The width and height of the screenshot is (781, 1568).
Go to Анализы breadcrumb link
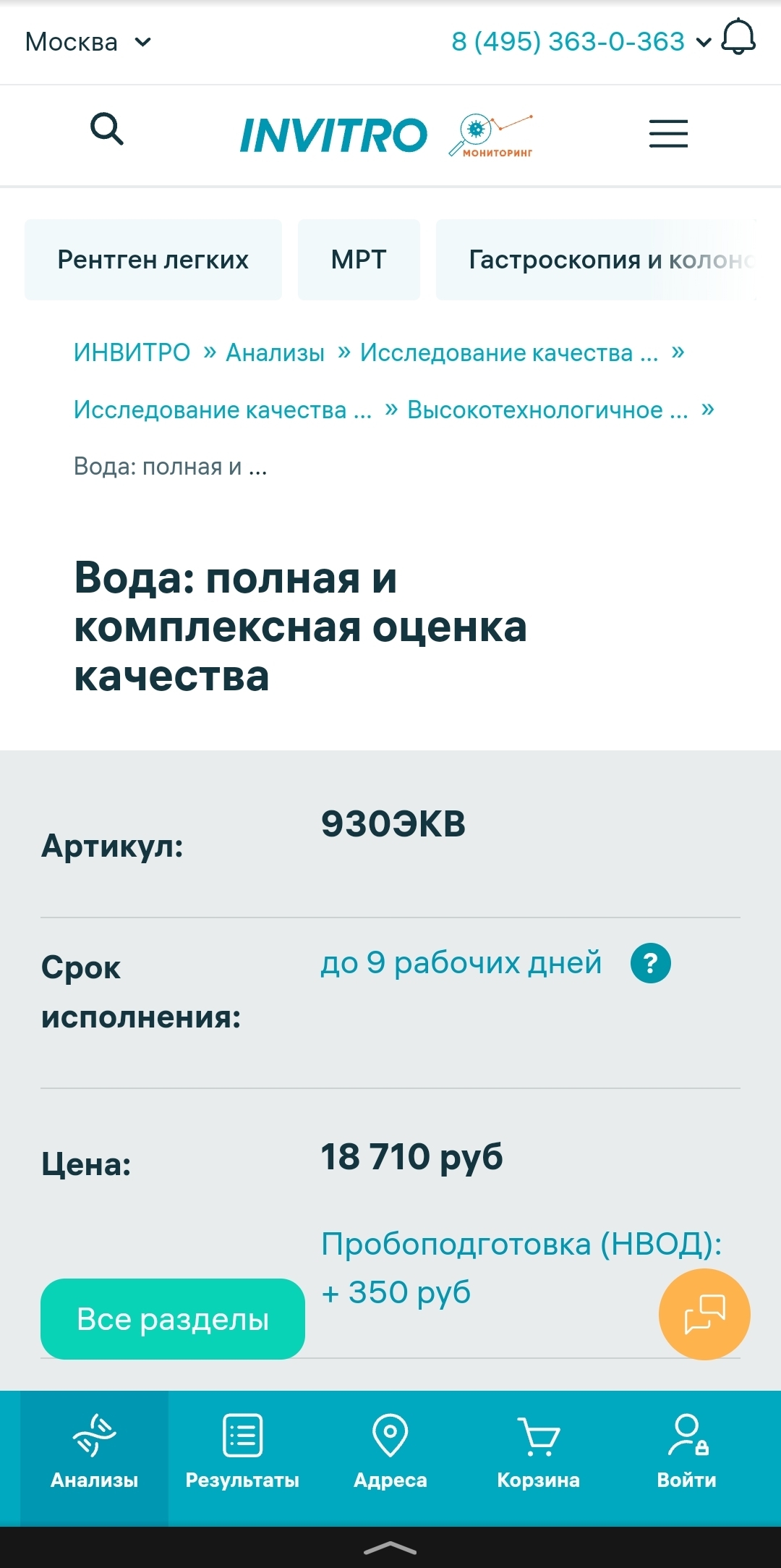(x=275, y=352)
